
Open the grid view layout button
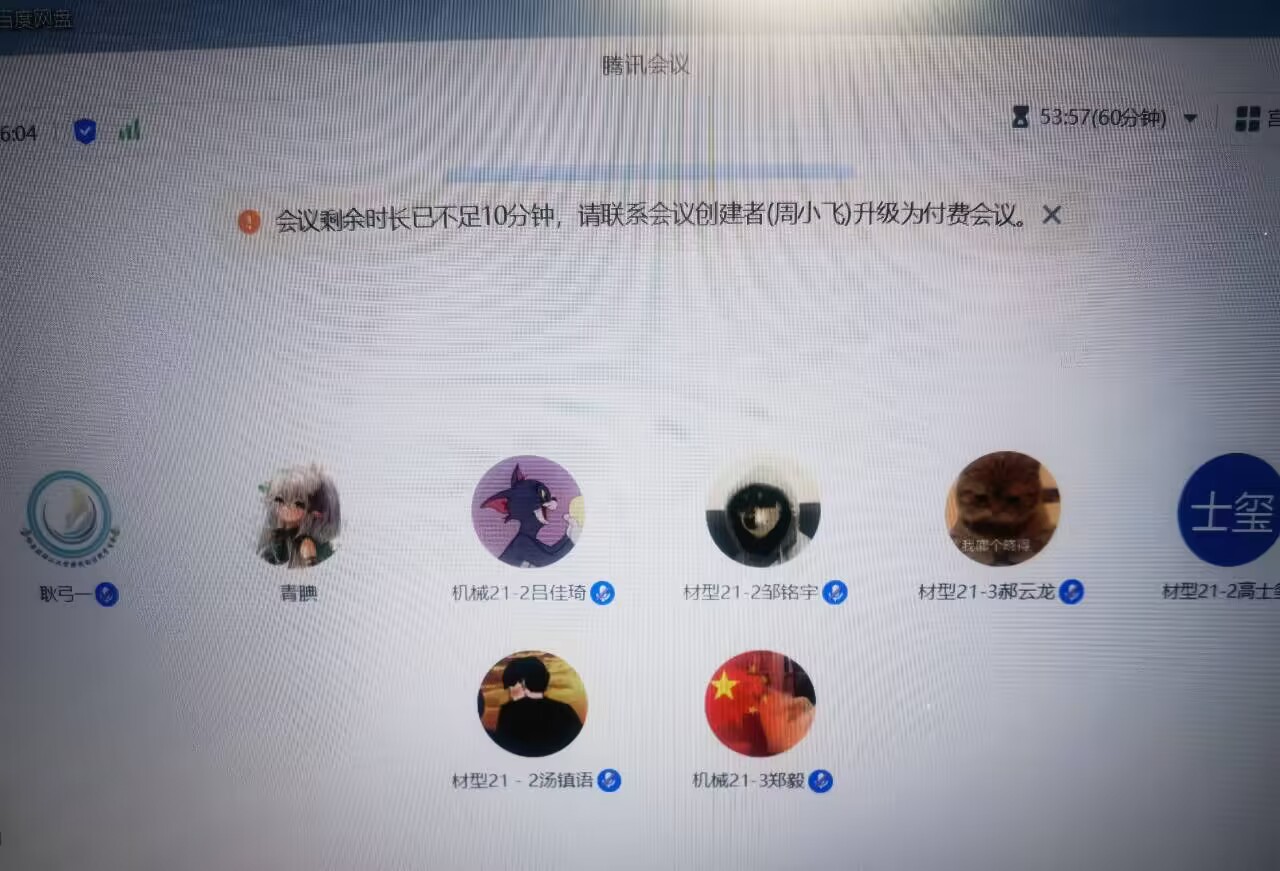(1248, 119)
